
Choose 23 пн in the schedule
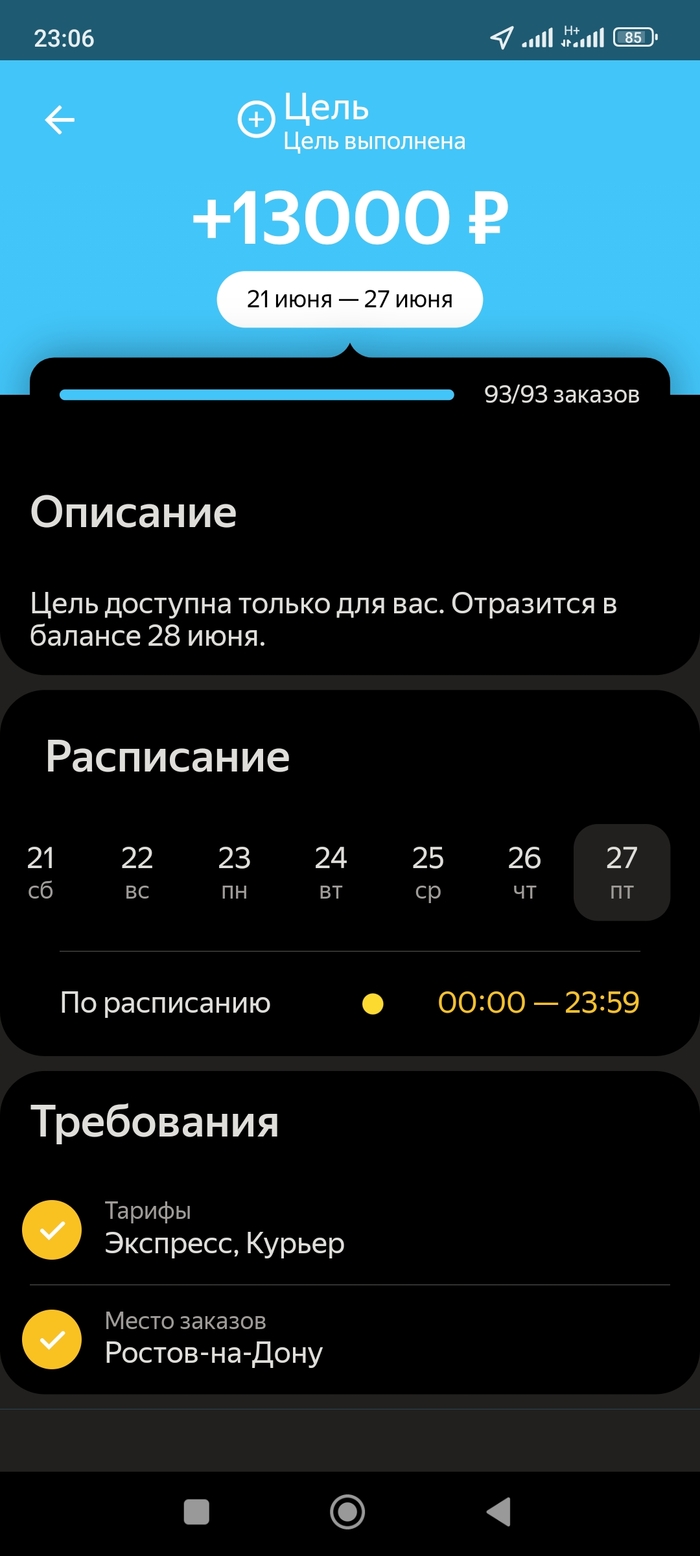tap(234, 872)
